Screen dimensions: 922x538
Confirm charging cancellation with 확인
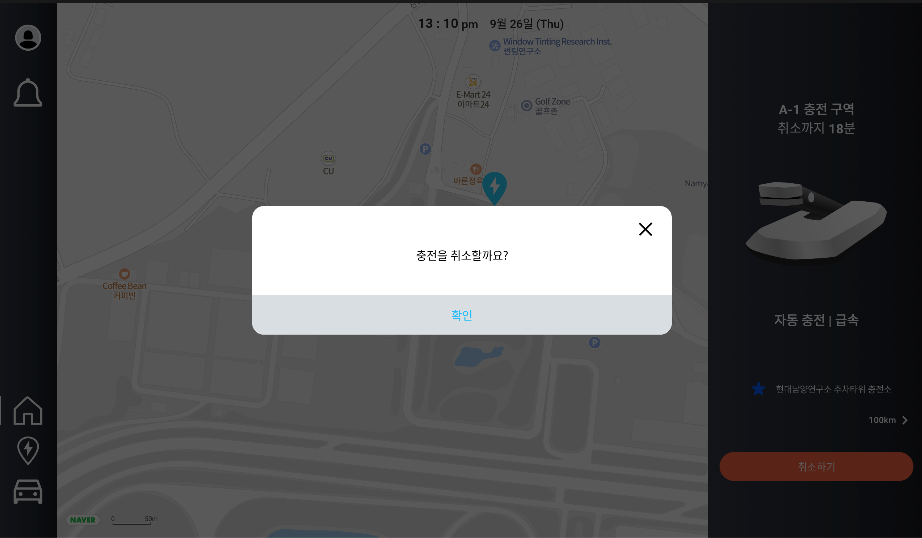(461, 315)
